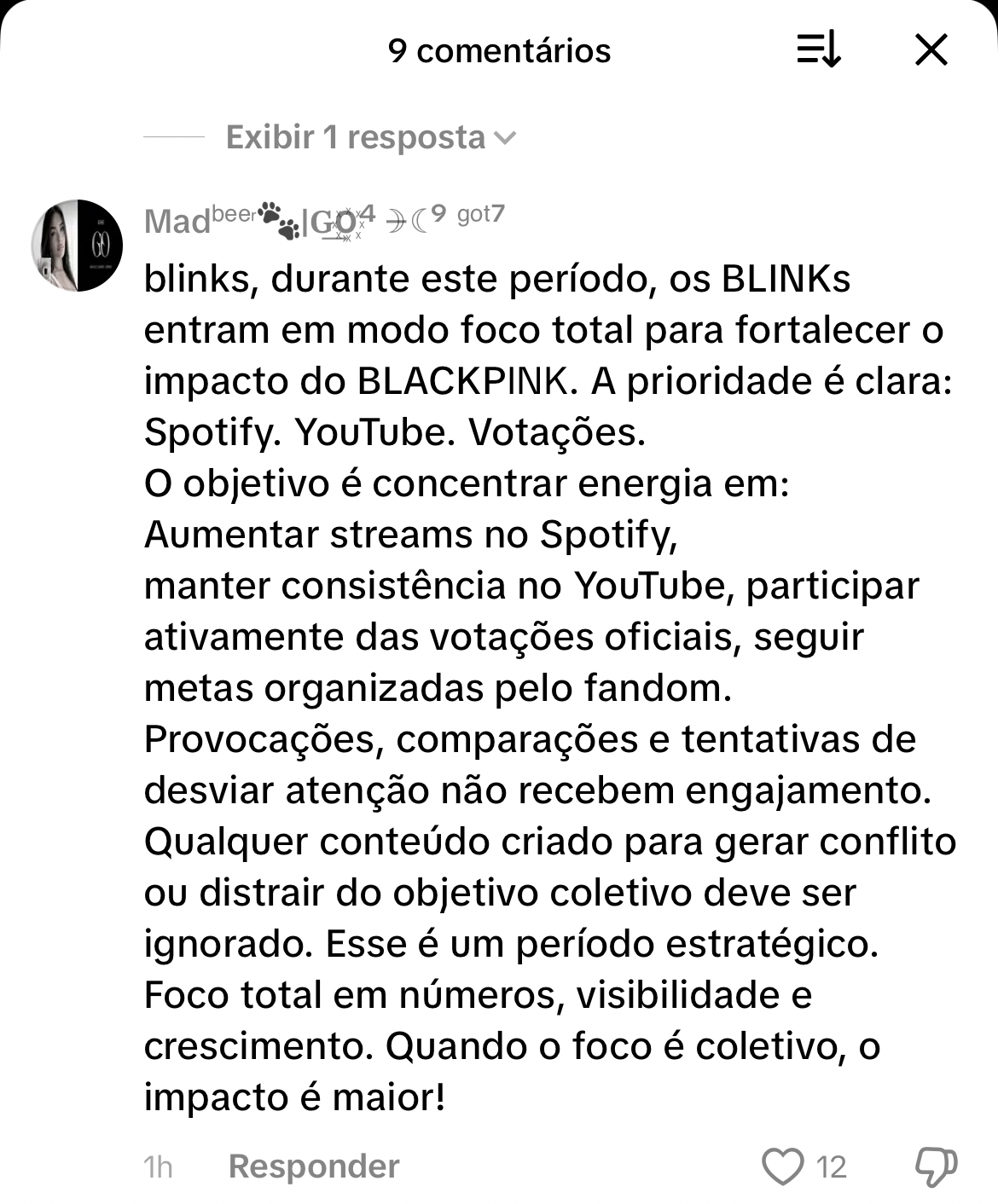Dislike the comment about BLINKs
The width and height of the screenshot is (998, 1204).
(935, 1166)
